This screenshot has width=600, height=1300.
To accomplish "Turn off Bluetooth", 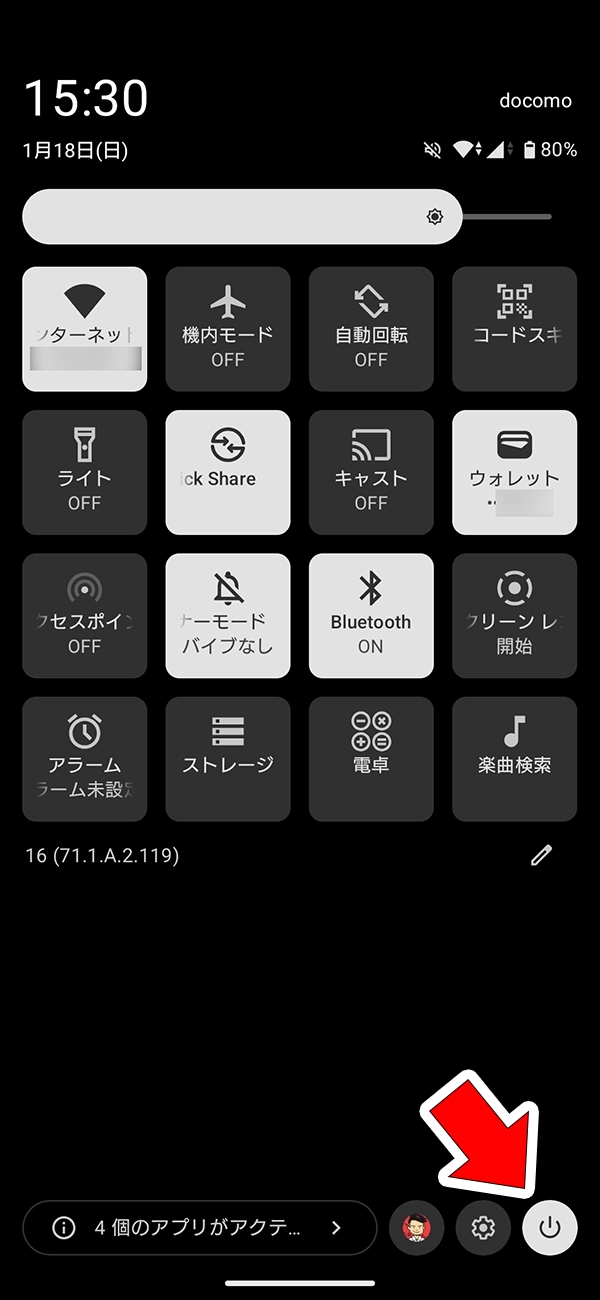I will tap(371, 615).
